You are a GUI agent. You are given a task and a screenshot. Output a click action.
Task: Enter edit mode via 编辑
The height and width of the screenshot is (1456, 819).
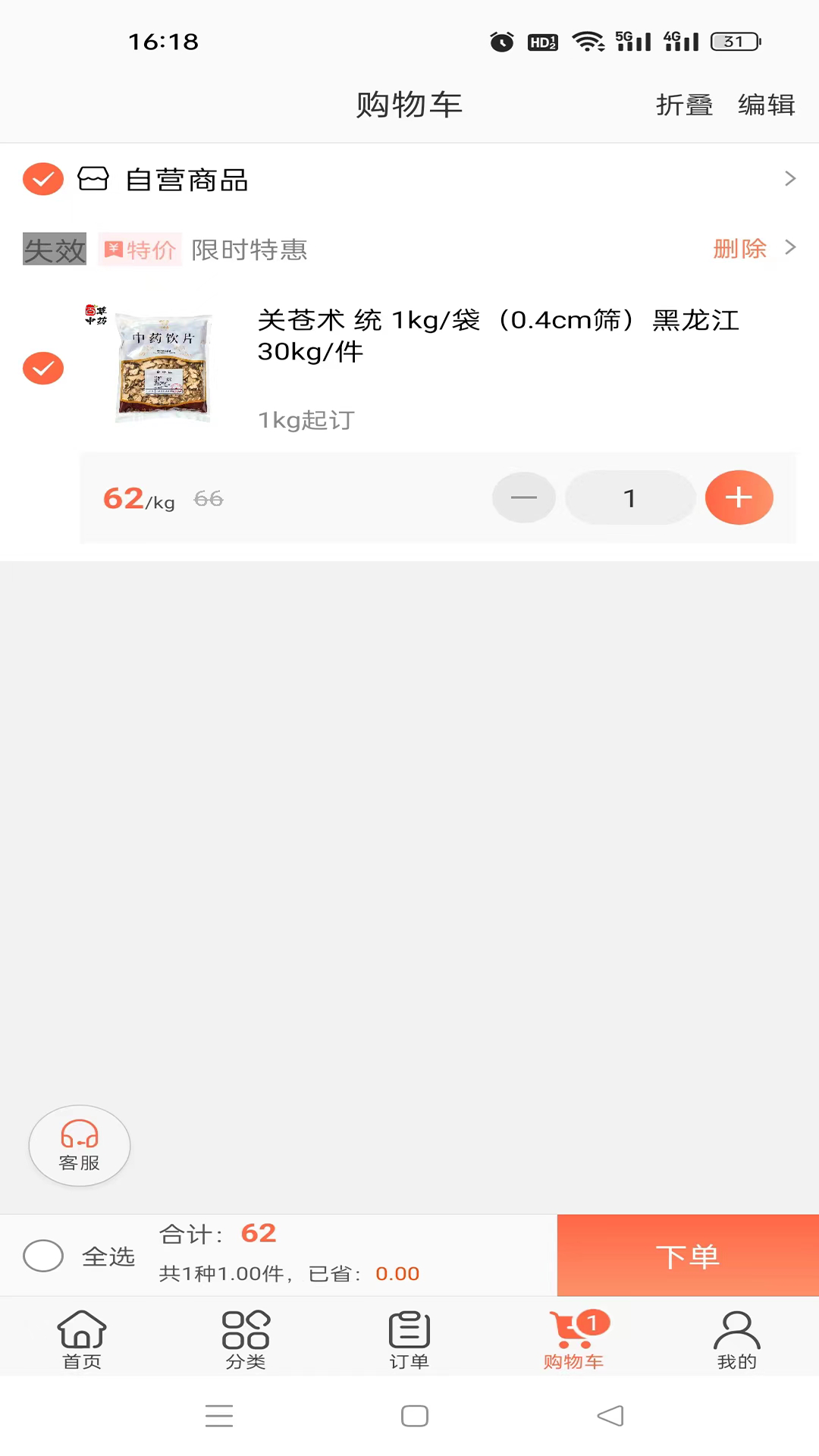766,105
